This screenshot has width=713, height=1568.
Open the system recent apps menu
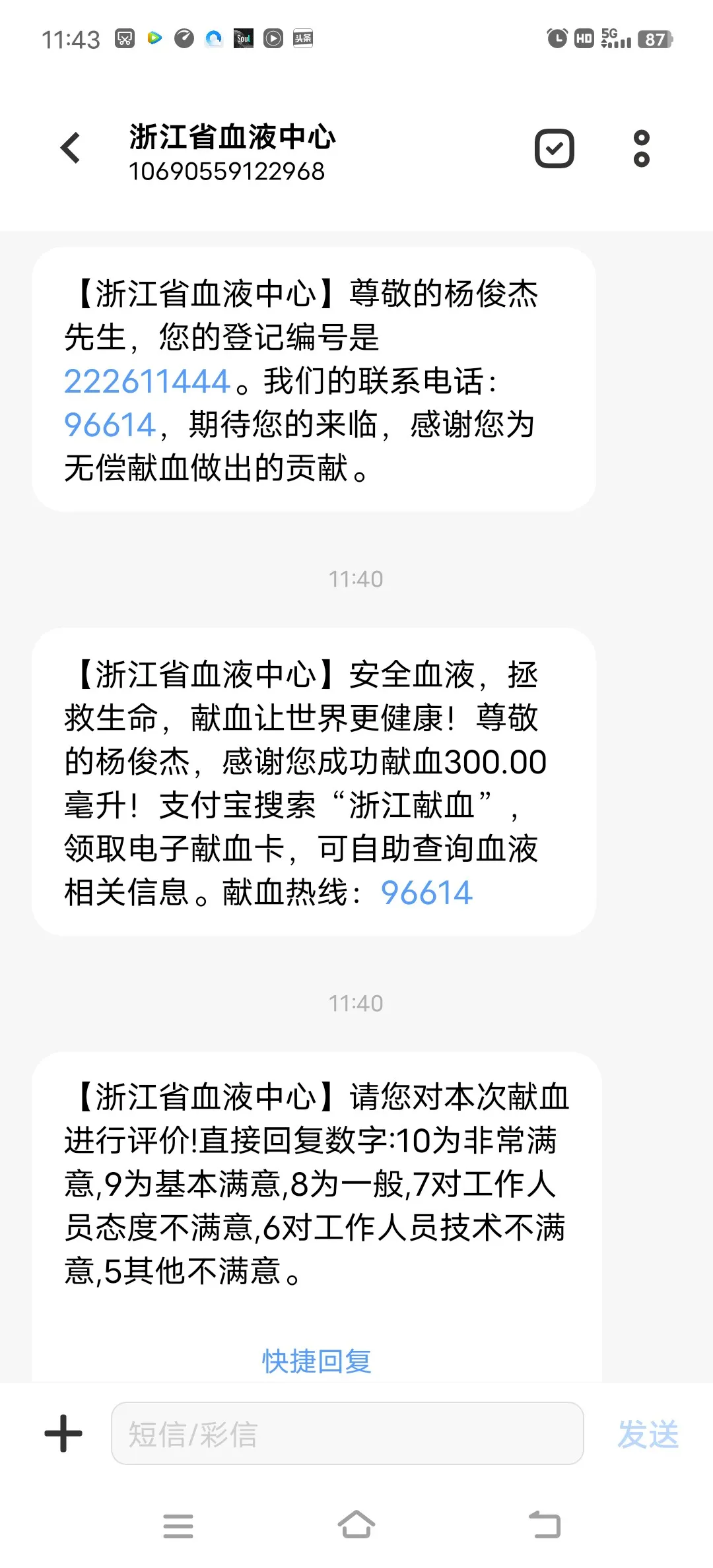point(178,1525)
